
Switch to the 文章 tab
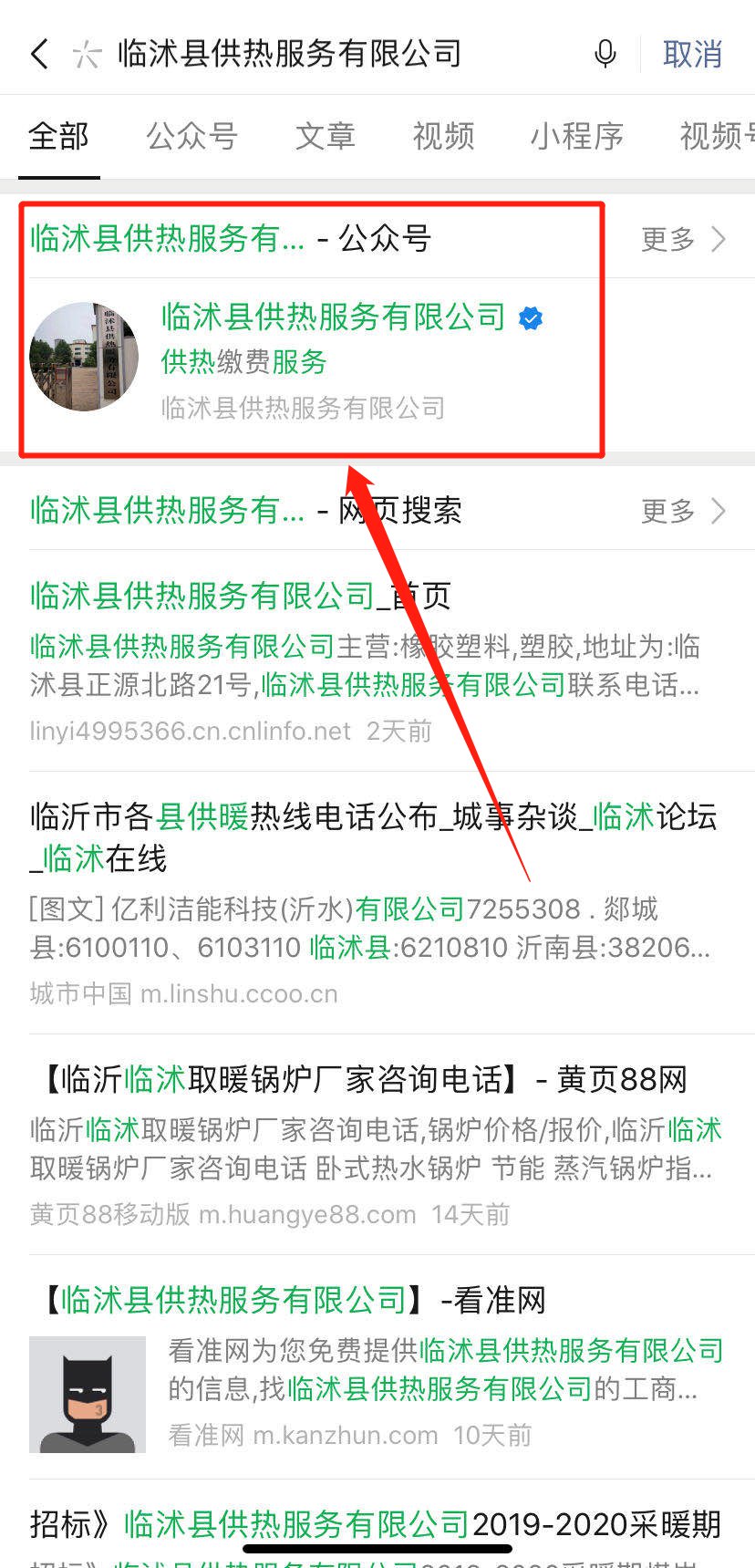coord(326,136)
